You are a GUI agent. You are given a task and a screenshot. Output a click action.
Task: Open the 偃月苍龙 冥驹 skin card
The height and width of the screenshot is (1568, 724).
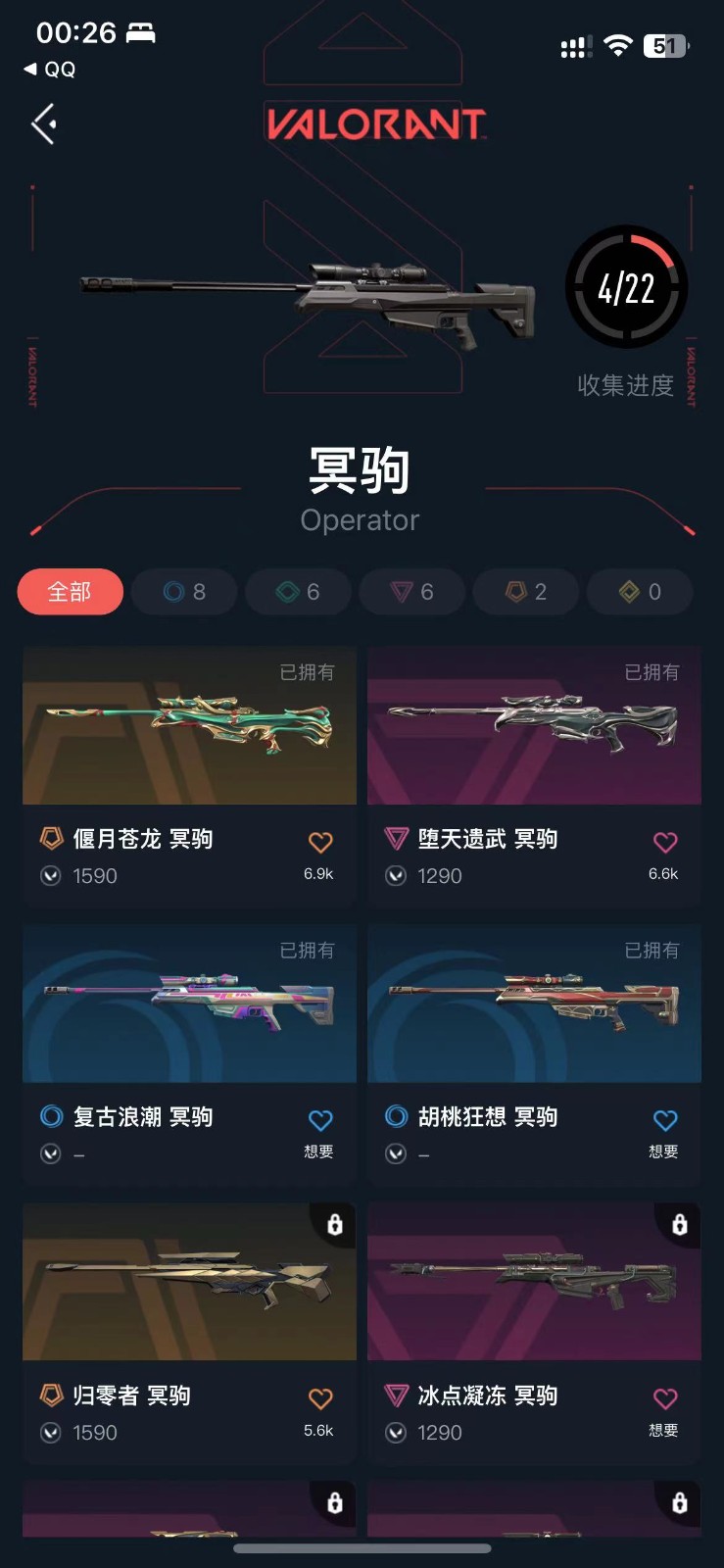(x=189, y=774)
